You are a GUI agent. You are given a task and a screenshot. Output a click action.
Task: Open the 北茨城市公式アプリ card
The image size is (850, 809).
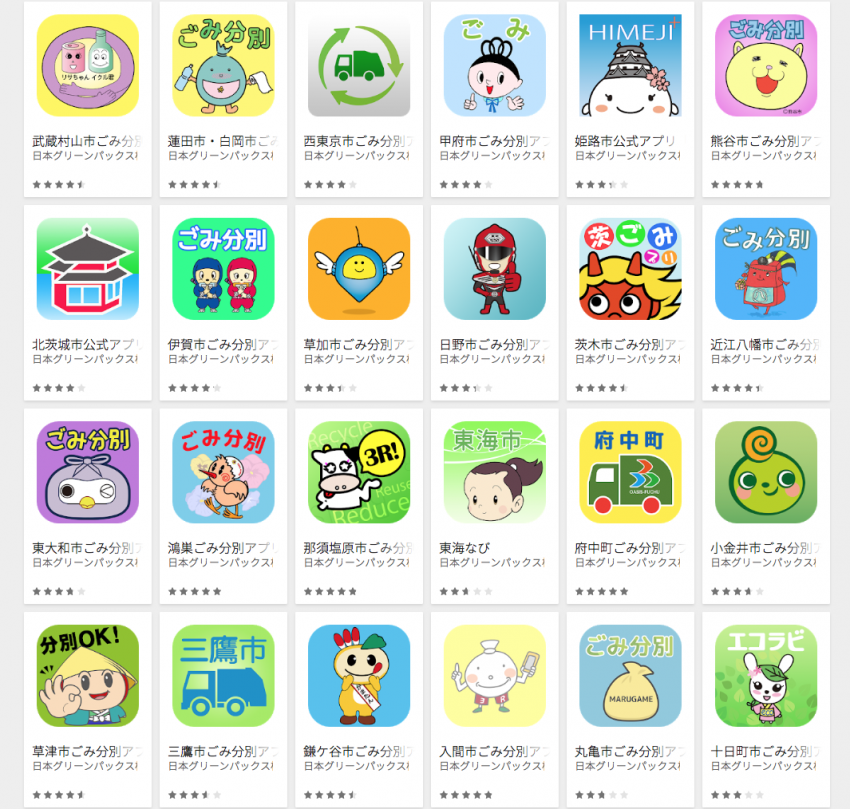[x=88, y=303]
